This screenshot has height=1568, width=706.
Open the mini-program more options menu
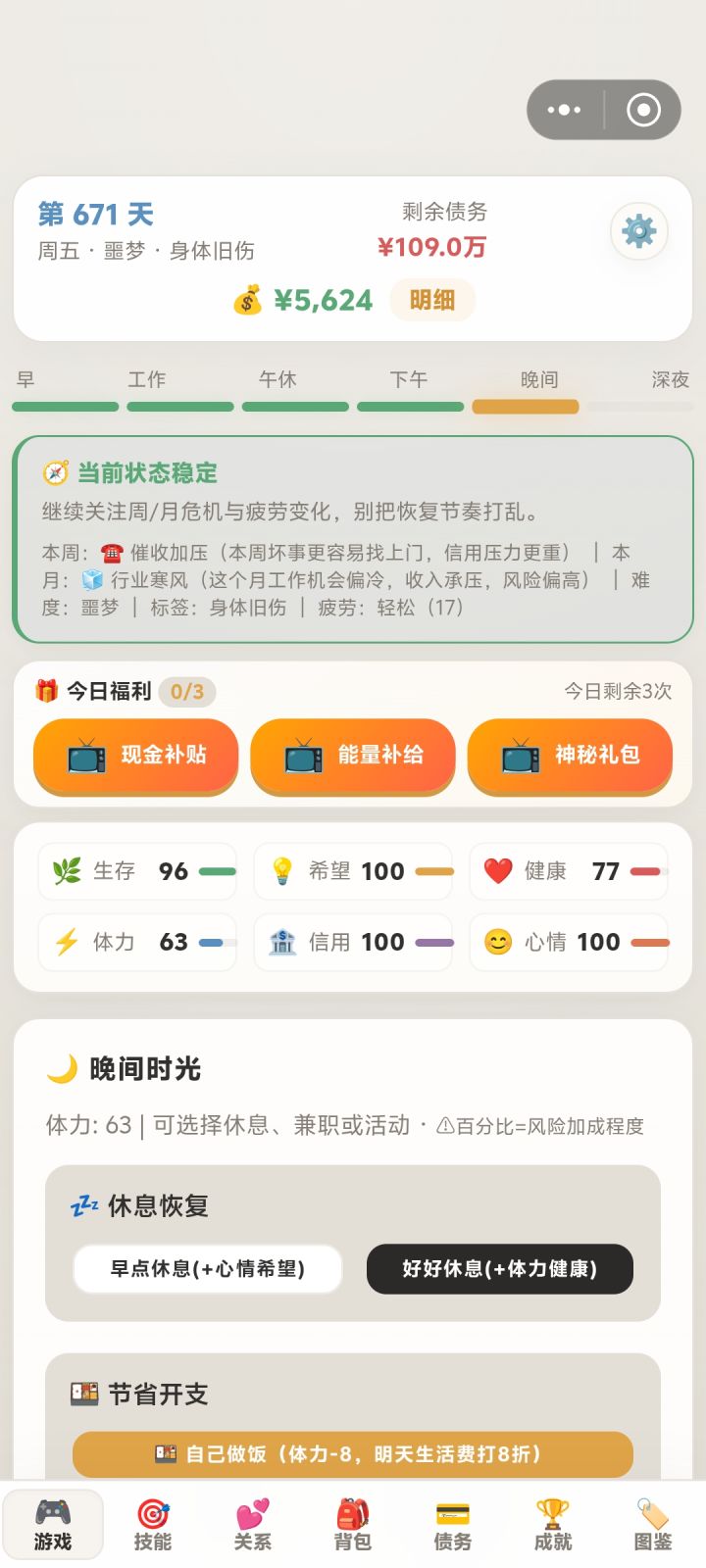tap(563, 110)
